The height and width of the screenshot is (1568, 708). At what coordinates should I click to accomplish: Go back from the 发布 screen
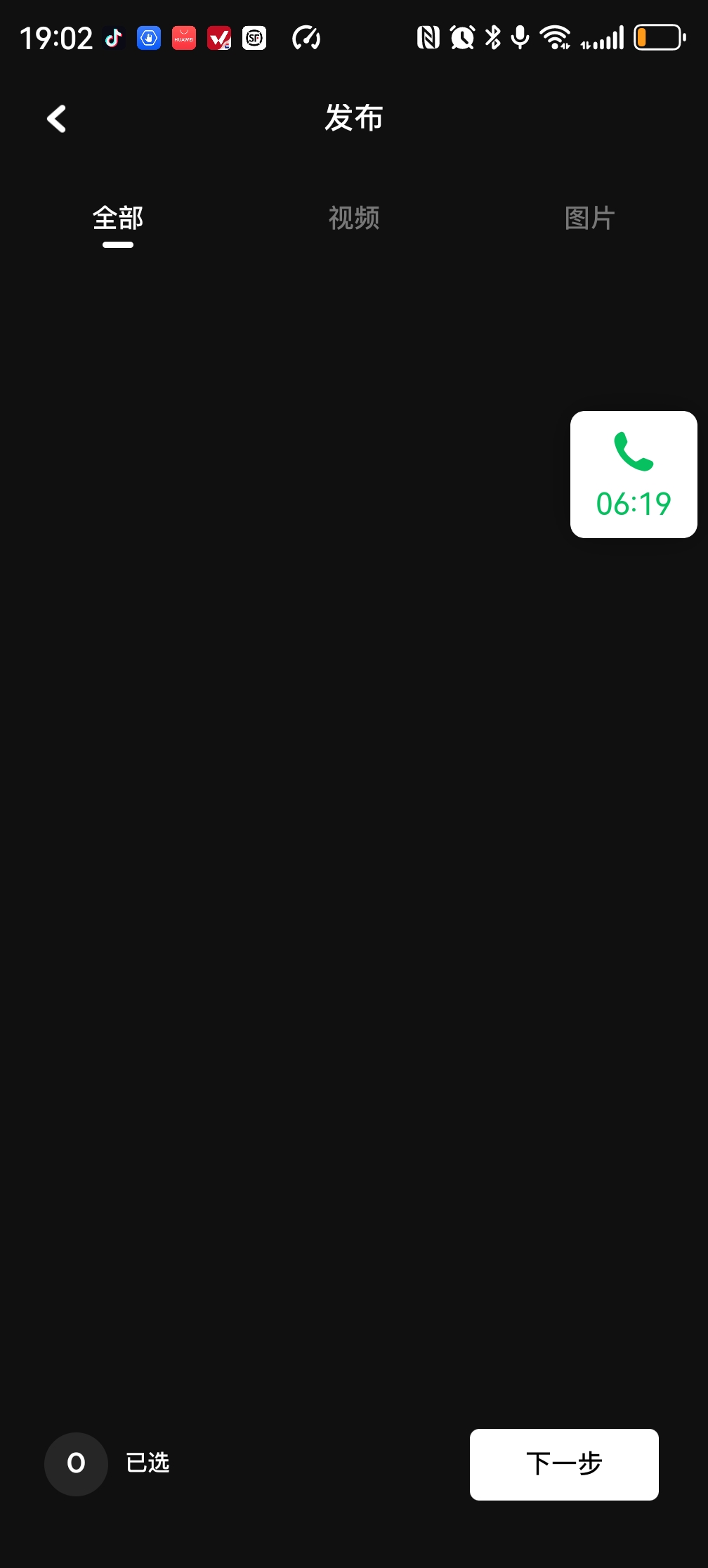coord(56,119)
